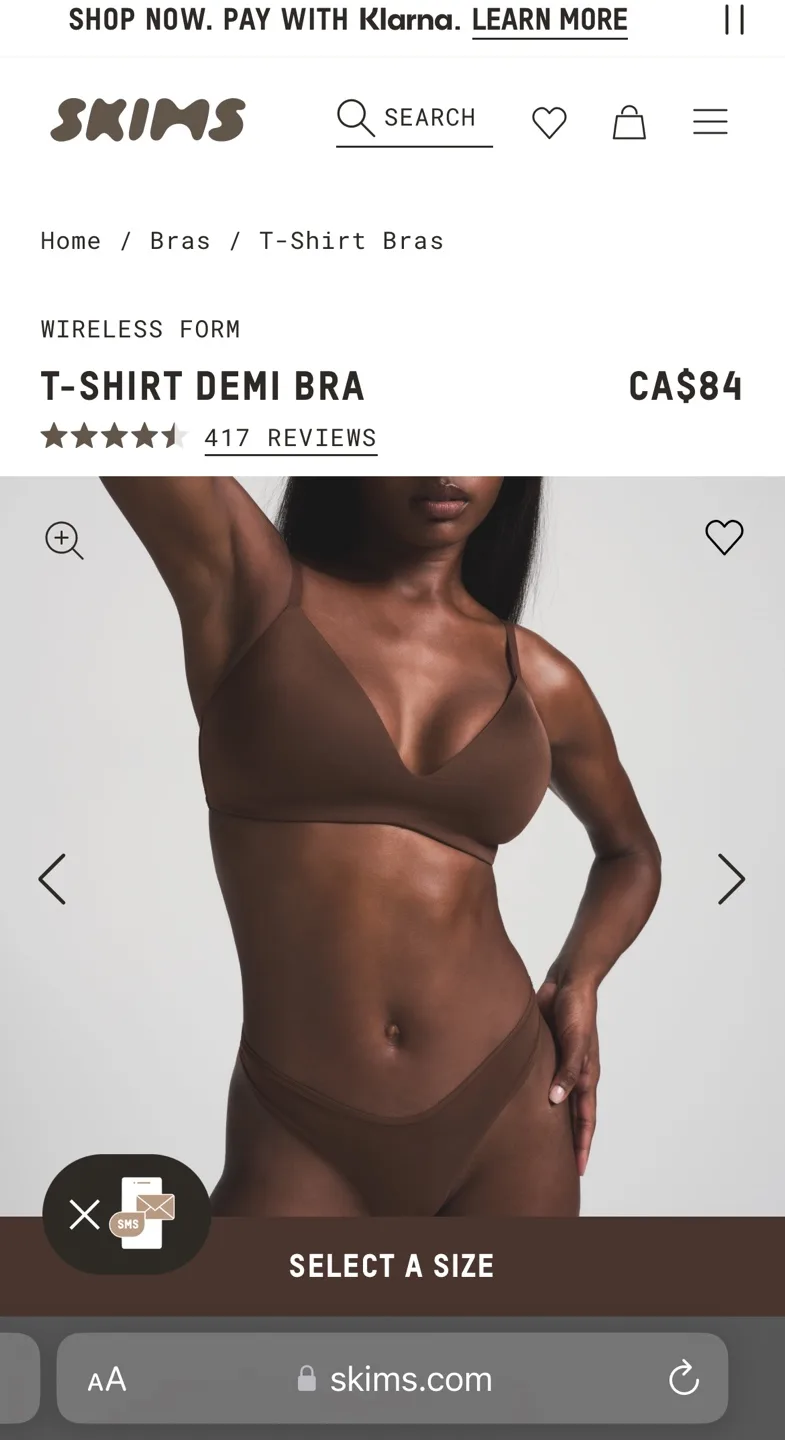785x1440 pixels.
Task: Tap SELECT A SIZE
Action: 391,1265
